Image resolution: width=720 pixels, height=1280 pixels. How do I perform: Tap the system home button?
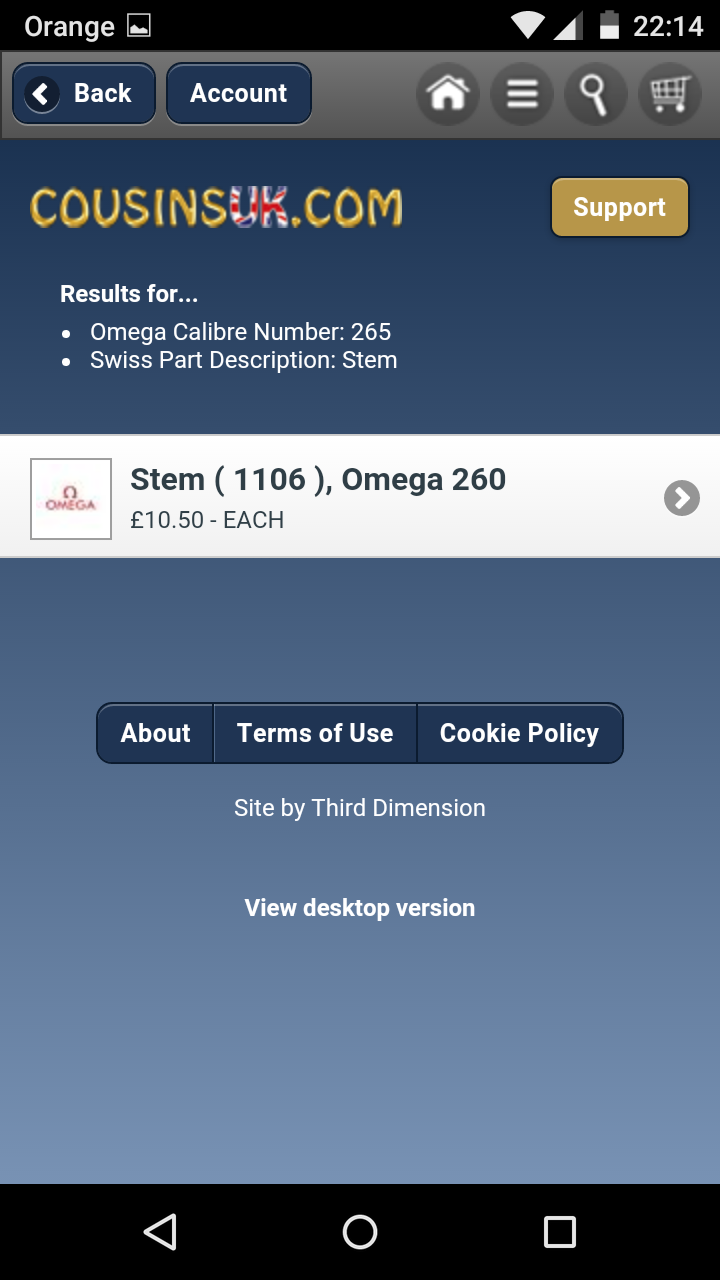[x=360, y=1232]
